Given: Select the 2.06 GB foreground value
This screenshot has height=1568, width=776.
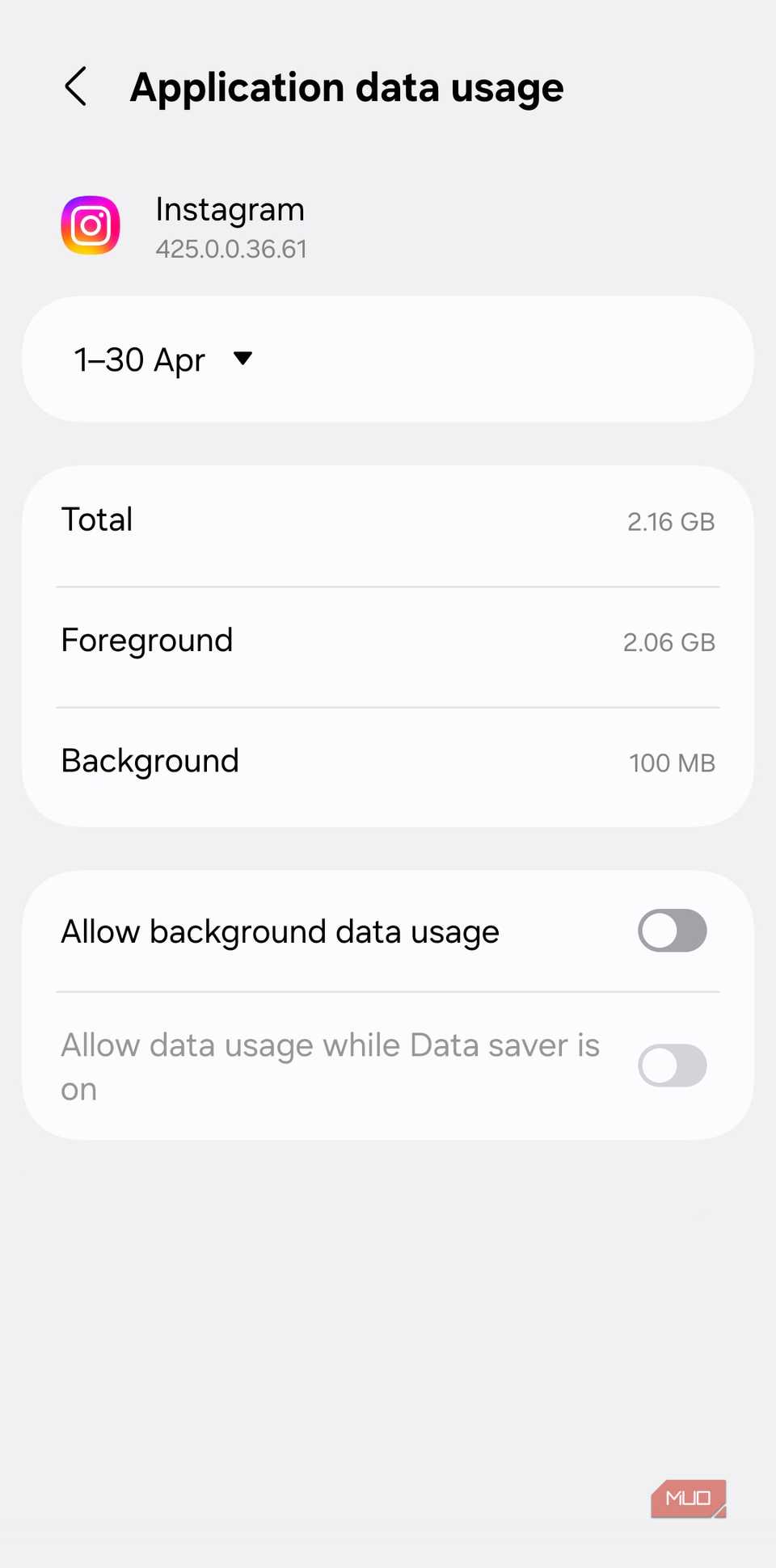Looking at the screenshot, I should [x=668, y=641].
